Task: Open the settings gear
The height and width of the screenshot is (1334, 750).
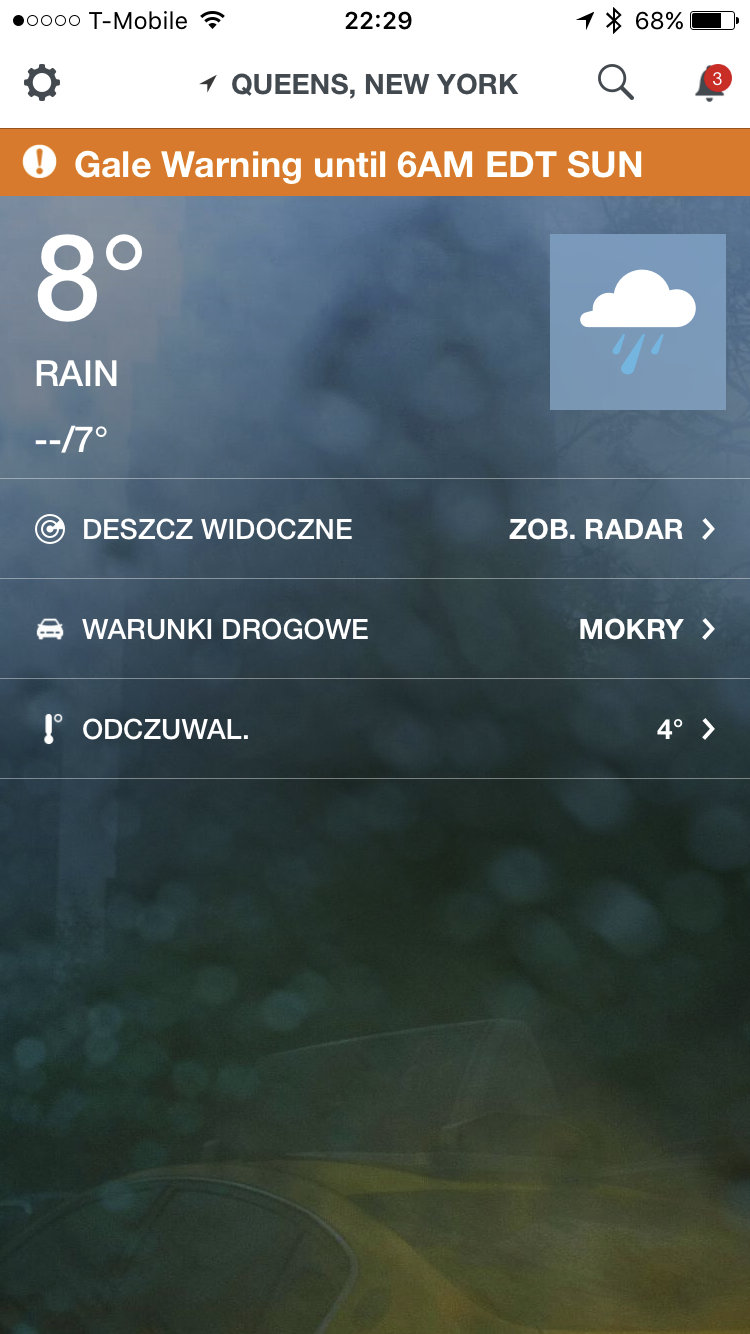Action: 42,84
